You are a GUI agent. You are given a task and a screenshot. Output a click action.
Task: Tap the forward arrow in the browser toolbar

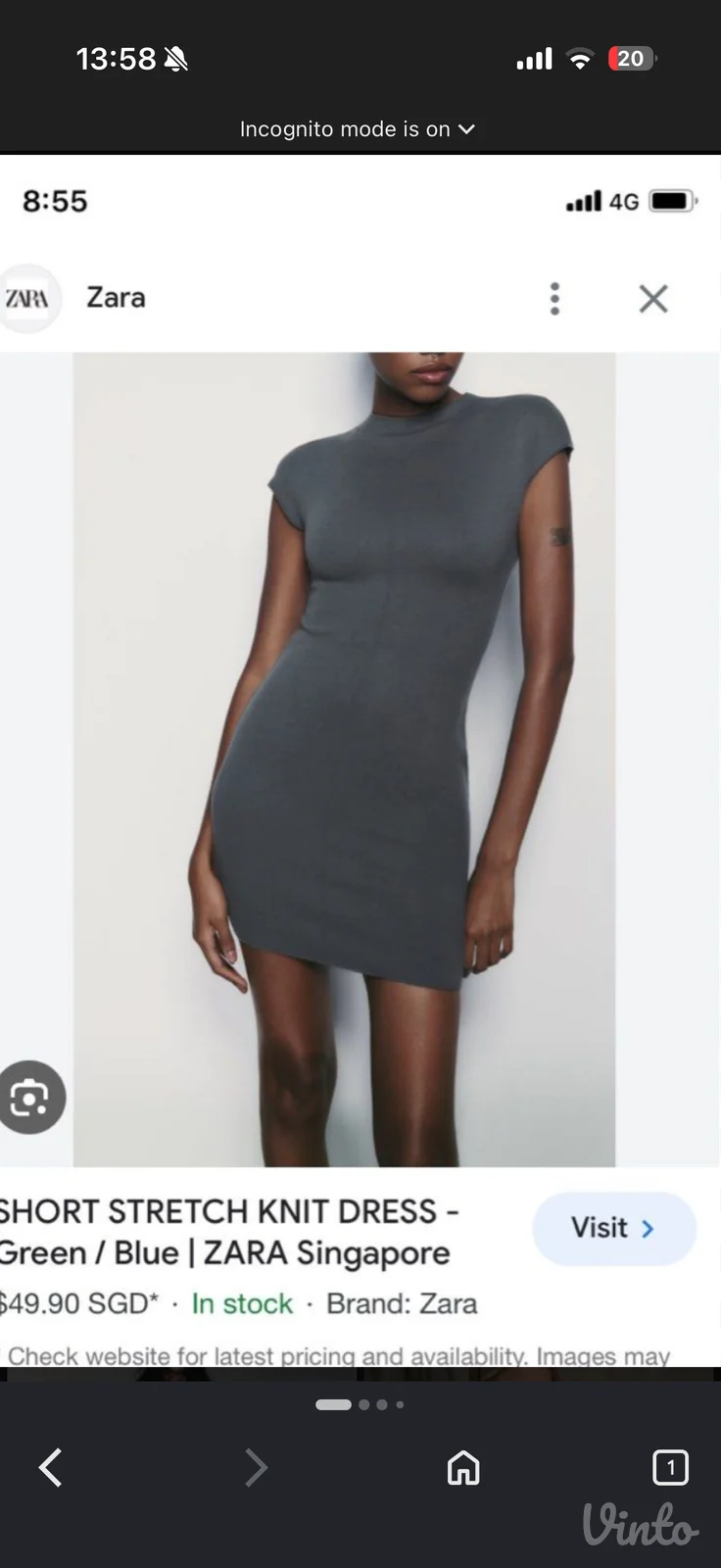[256, 1467]
